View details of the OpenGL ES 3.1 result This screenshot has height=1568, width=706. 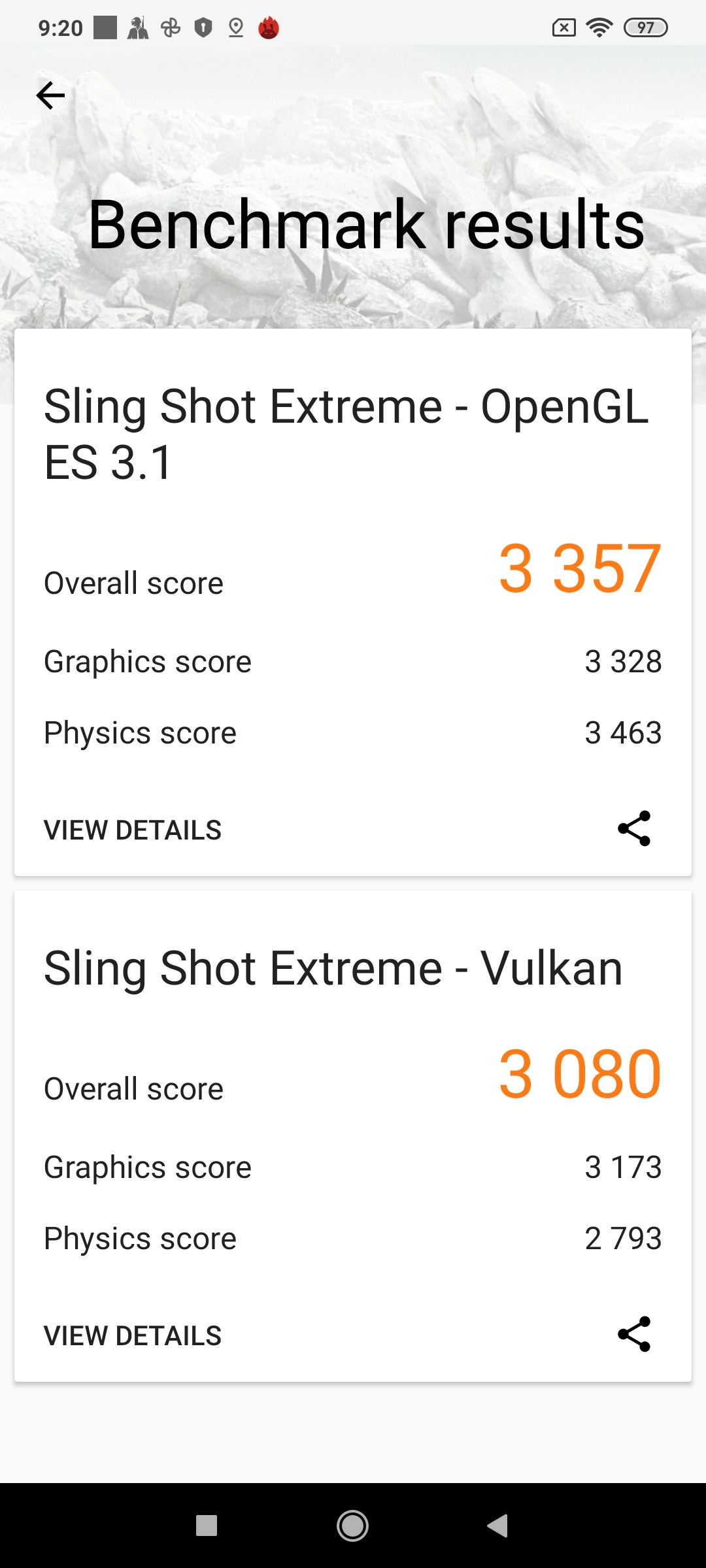click(133, 830)
